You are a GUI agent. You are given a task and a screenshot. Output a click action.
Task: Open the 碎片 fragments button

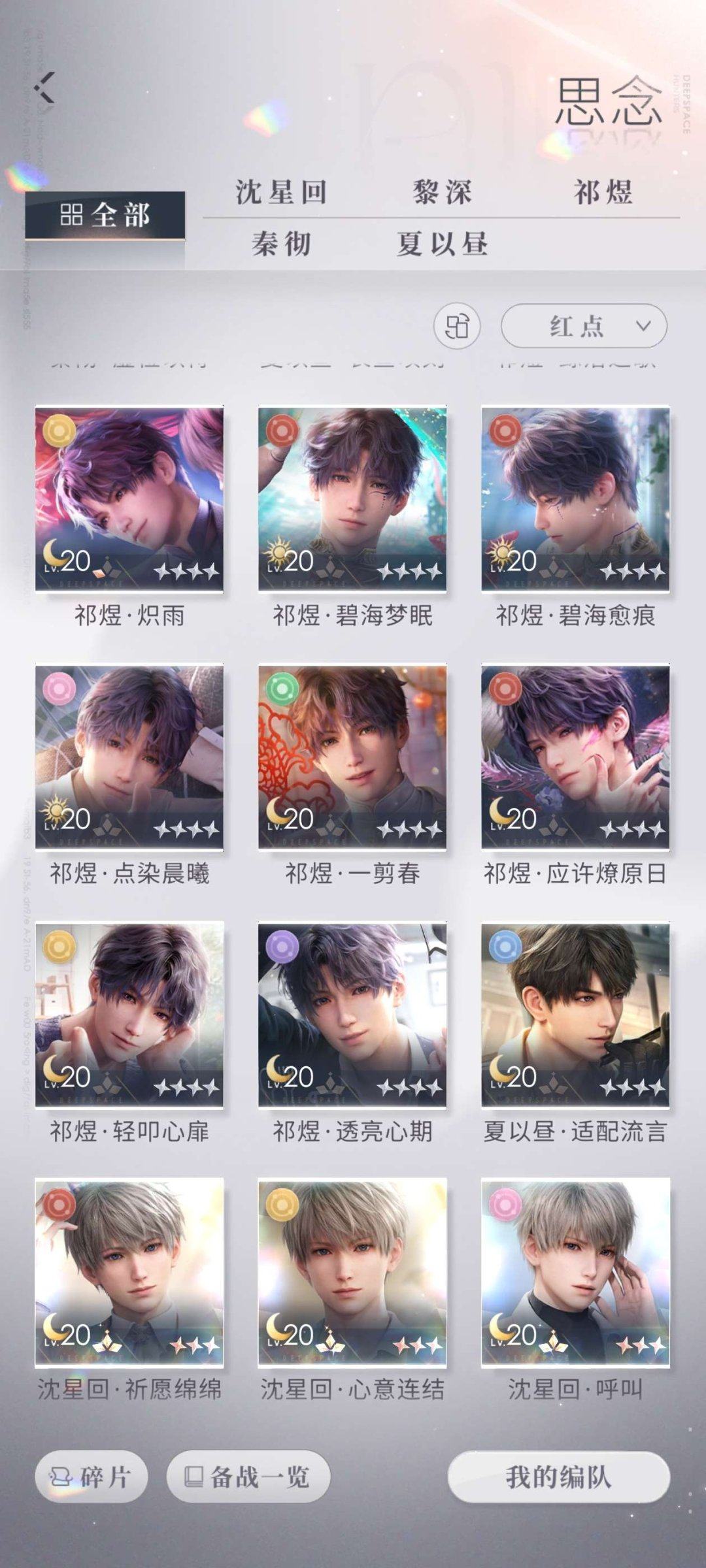(92, 1477)
